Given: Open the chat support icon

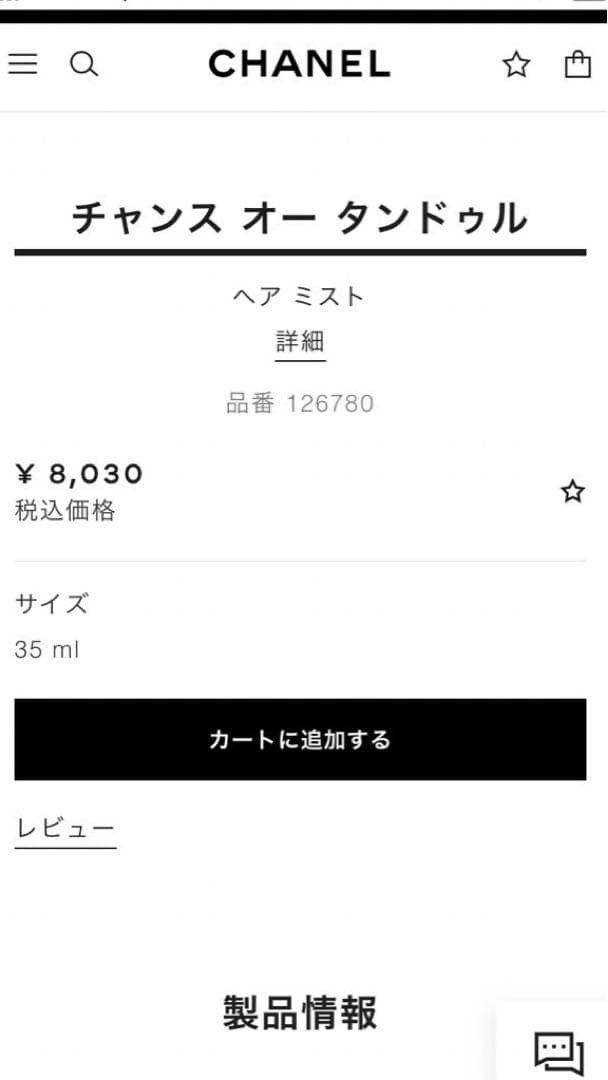Looking at the screenshot, I should (559, 1053).
